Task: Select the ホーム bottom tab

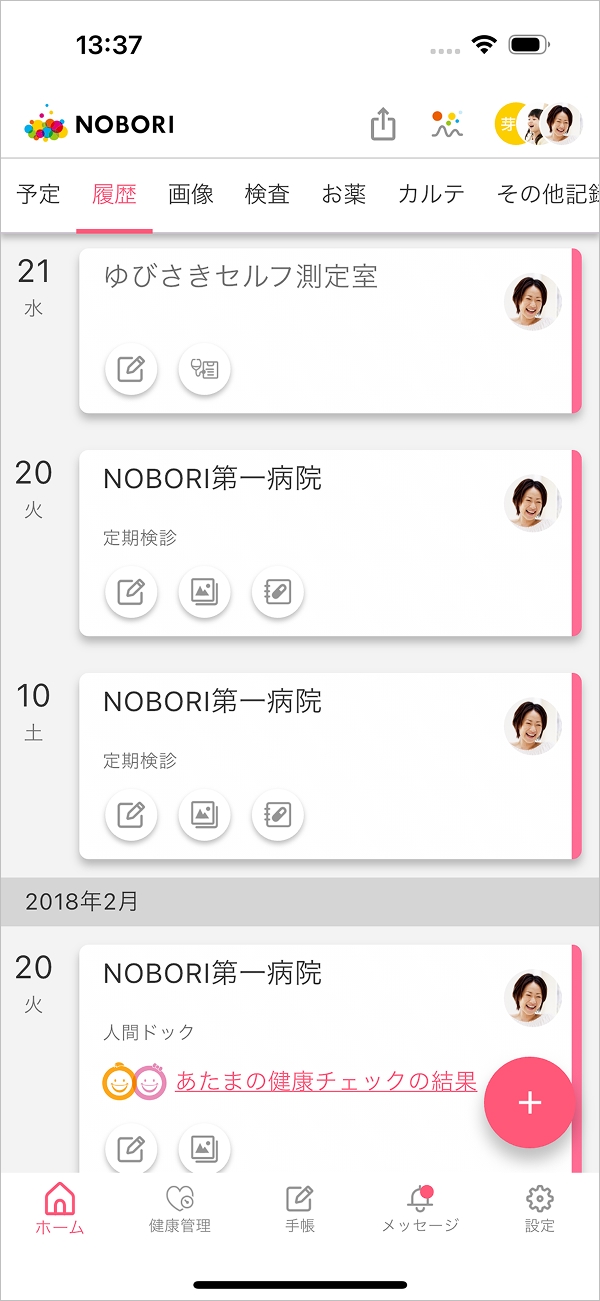Action: click(x=60, y=1208)
